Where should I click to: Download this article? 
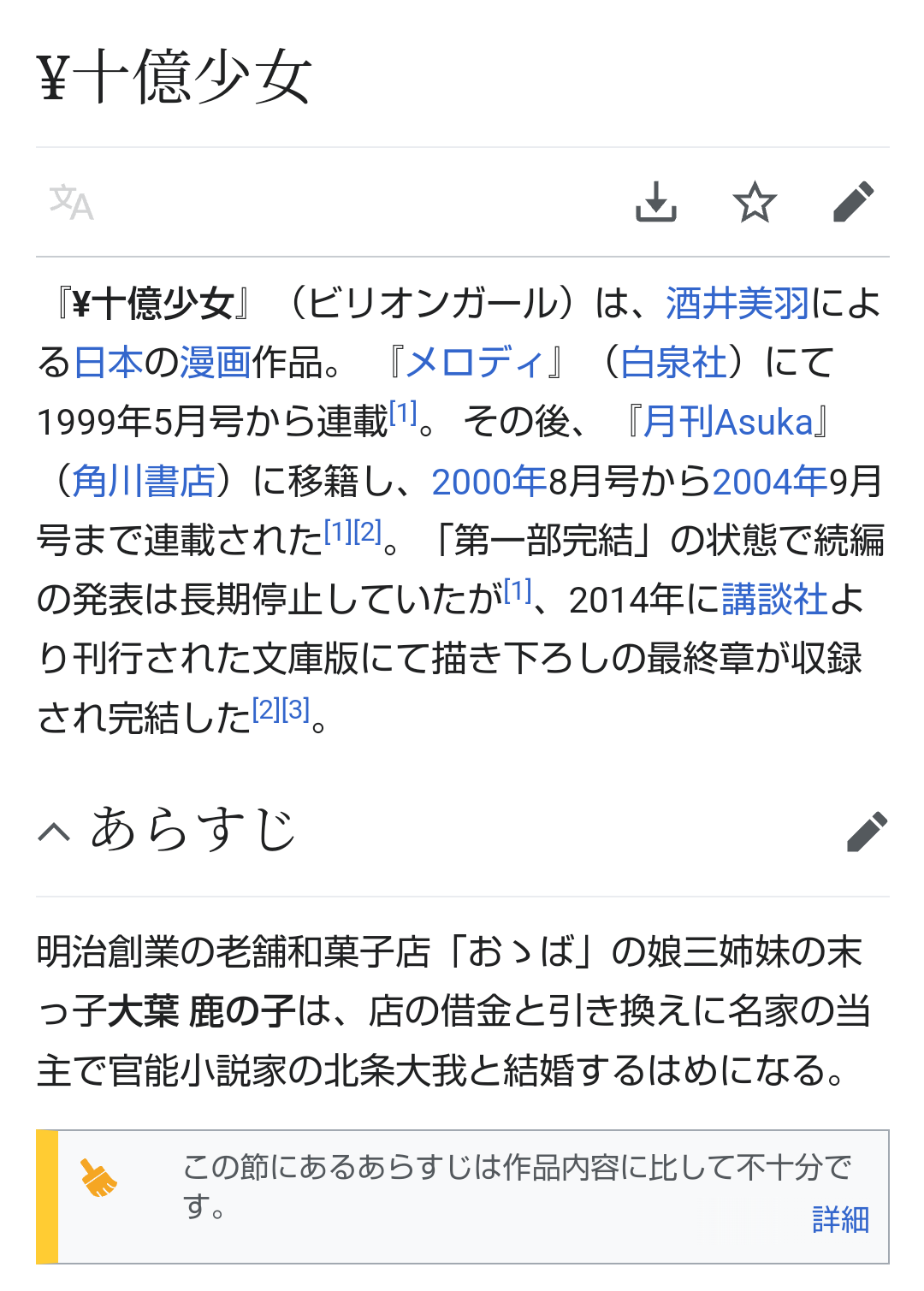656,203
